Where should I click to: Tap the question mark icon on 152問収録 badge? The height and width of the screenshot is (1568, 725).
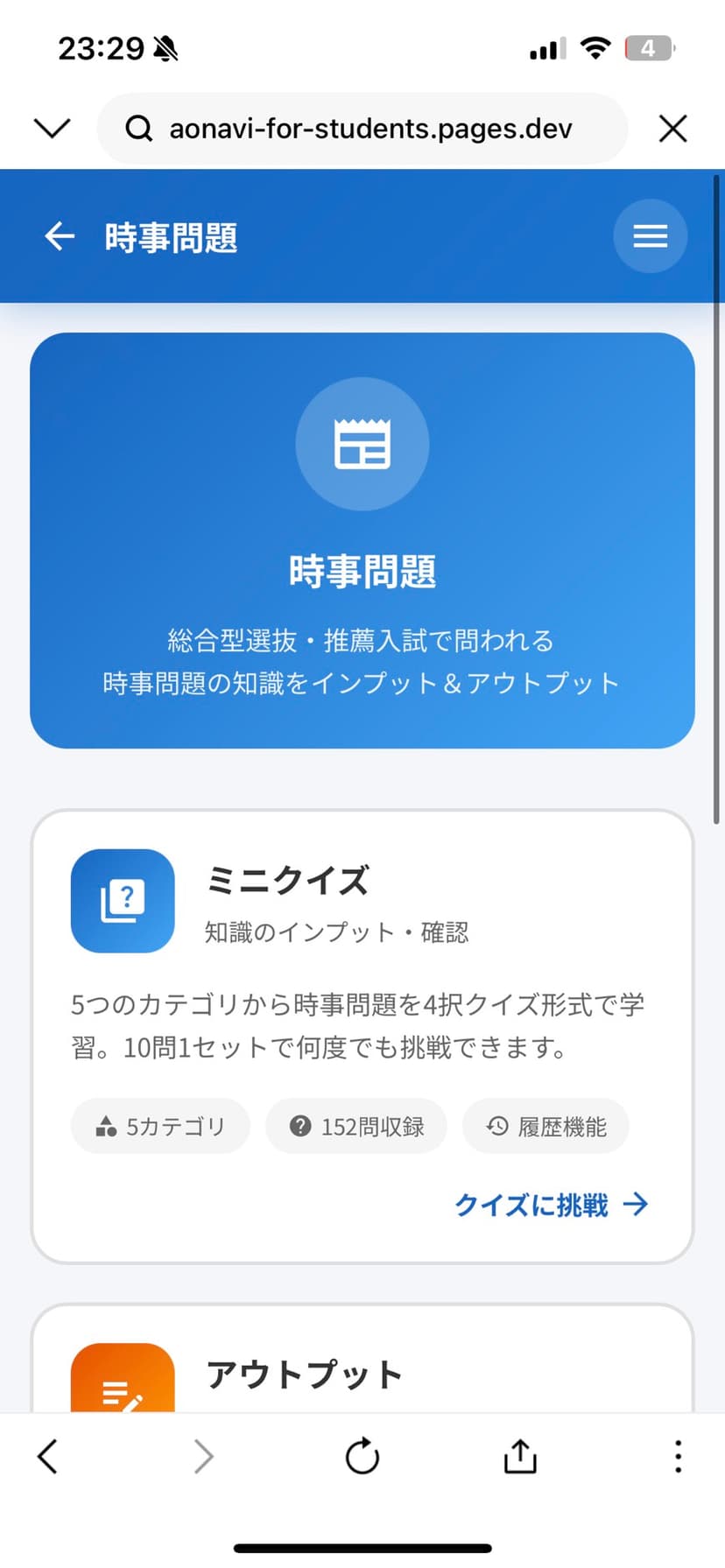pos(300,1127)
